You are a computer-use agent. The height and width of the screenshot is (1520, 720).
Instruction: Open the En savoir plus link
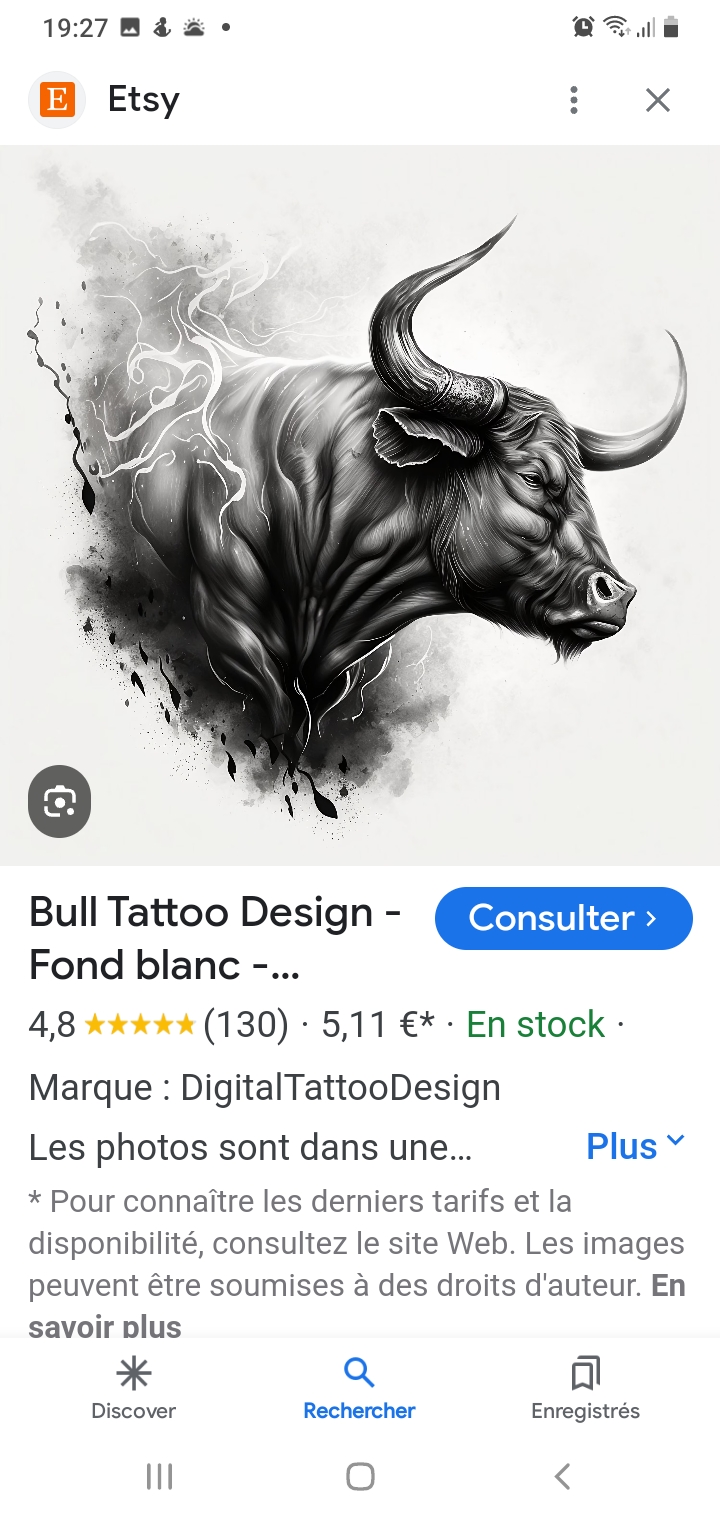(105, 1327)
